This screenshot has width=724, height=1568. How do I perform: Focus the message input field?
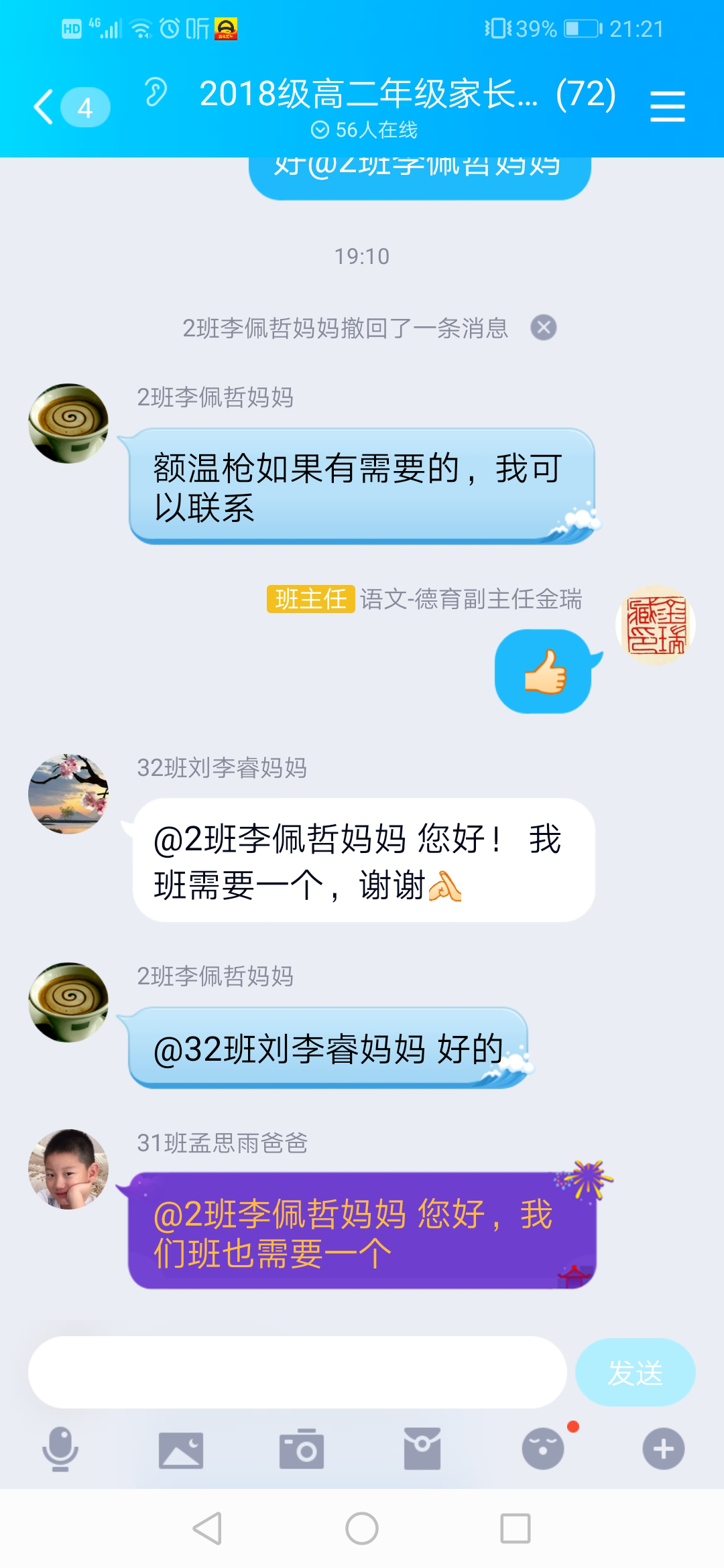pyautogui.click(x=297, y=1372)
